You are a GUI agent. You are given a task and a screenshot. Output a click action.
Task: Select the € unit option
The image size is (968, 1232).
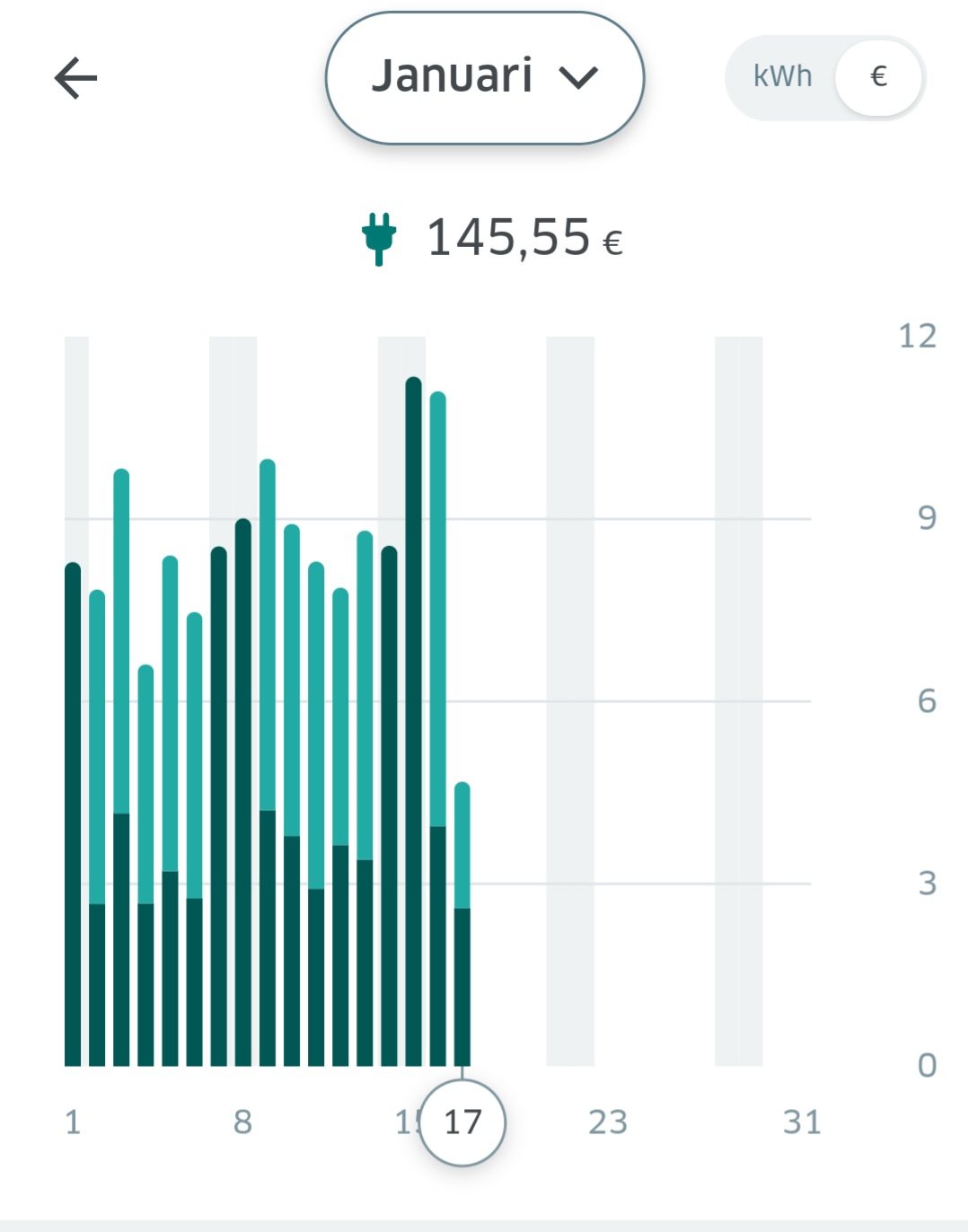[878, 77]
